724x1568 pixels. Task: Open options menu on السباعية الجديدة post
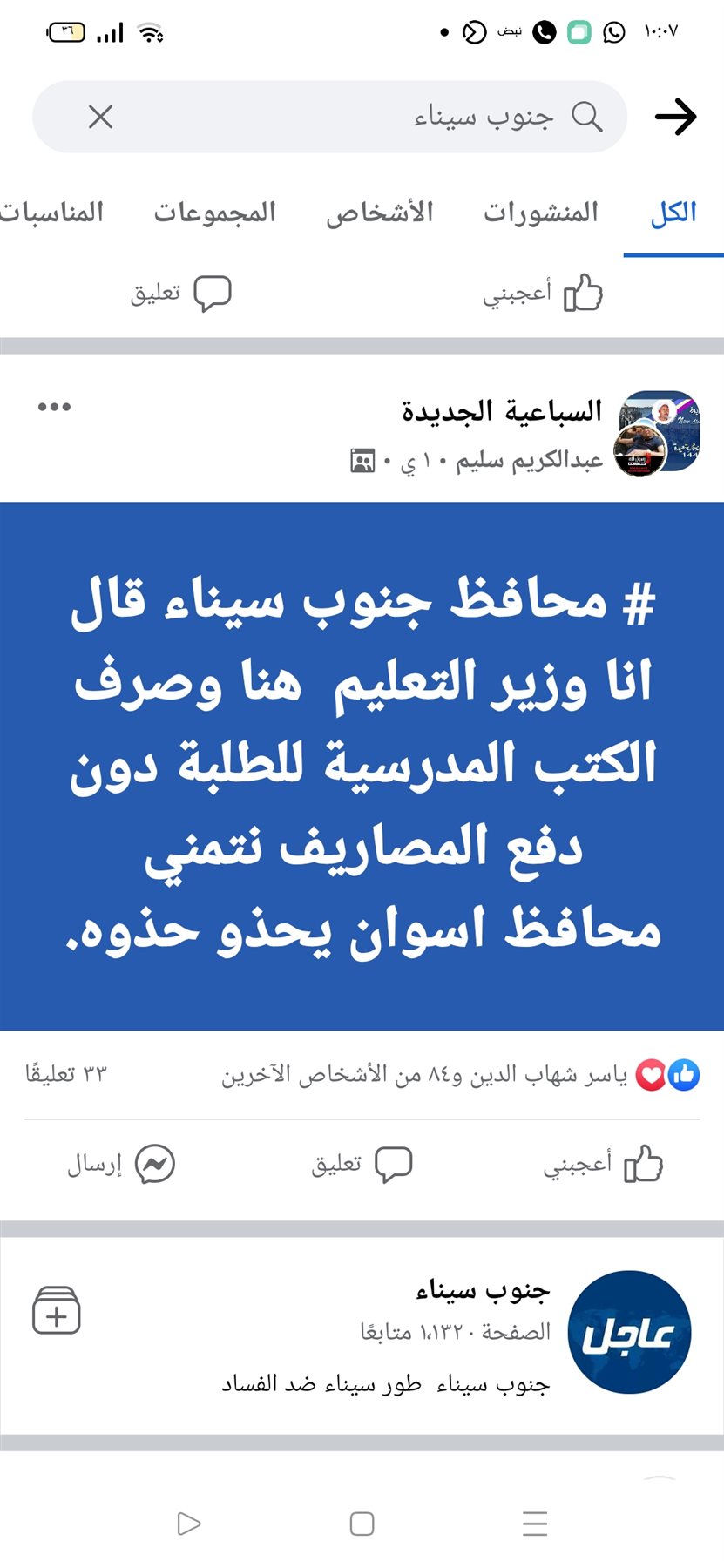pos(54,407)
